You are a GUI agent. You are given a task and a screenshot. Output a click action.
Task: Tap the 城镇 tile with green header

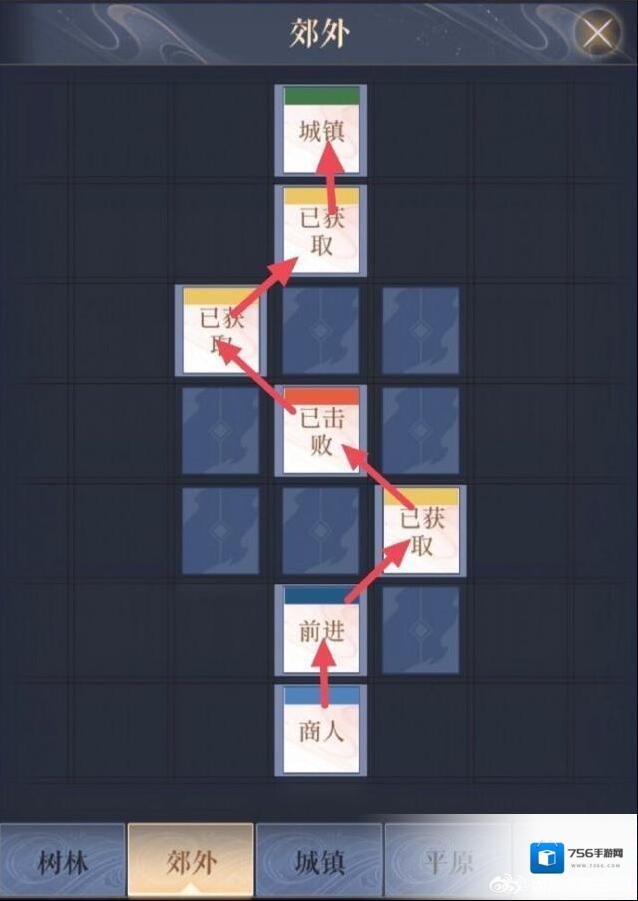click(321, 131)
